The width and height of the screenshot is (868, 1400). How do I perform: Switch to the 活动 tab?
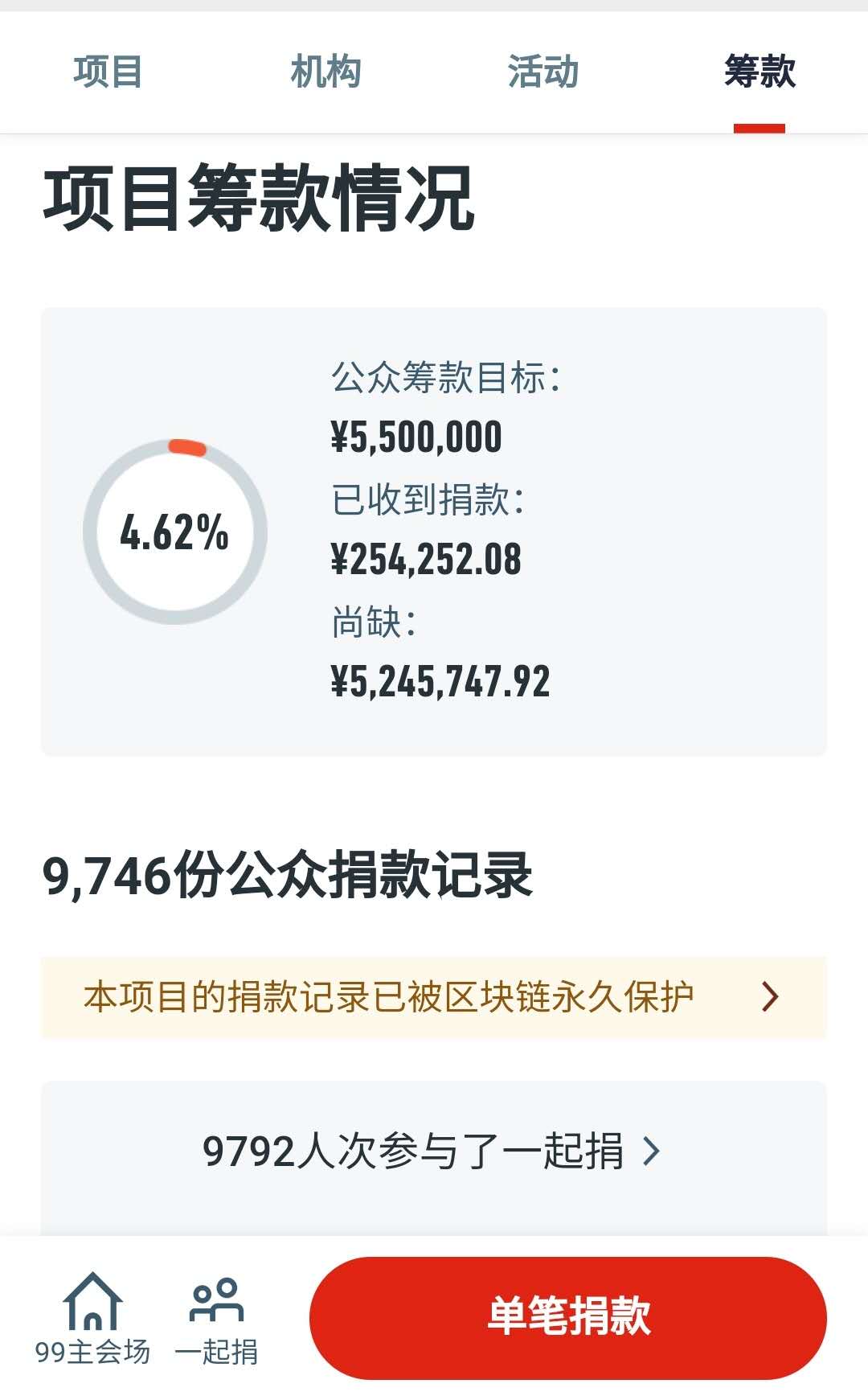[x=542, y=72]
